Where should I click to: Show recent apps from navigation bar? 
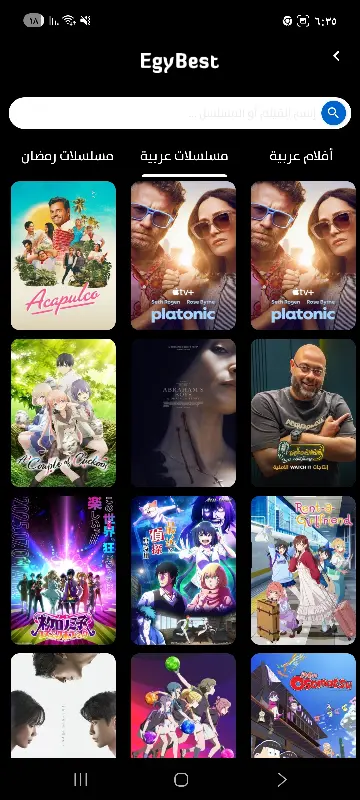[x=81, y=779]
